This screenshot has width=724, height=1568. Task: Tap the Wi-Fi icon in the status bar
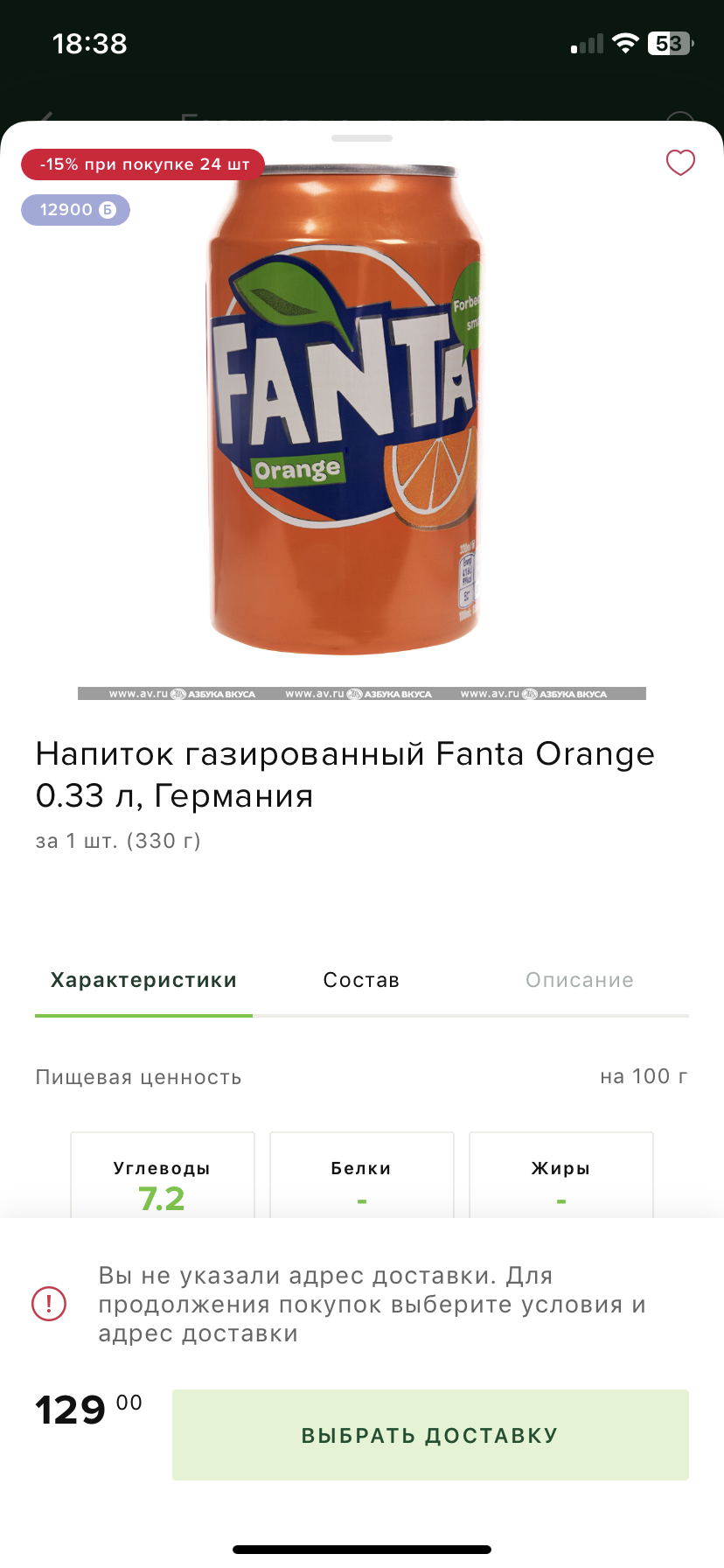[623, 43]
